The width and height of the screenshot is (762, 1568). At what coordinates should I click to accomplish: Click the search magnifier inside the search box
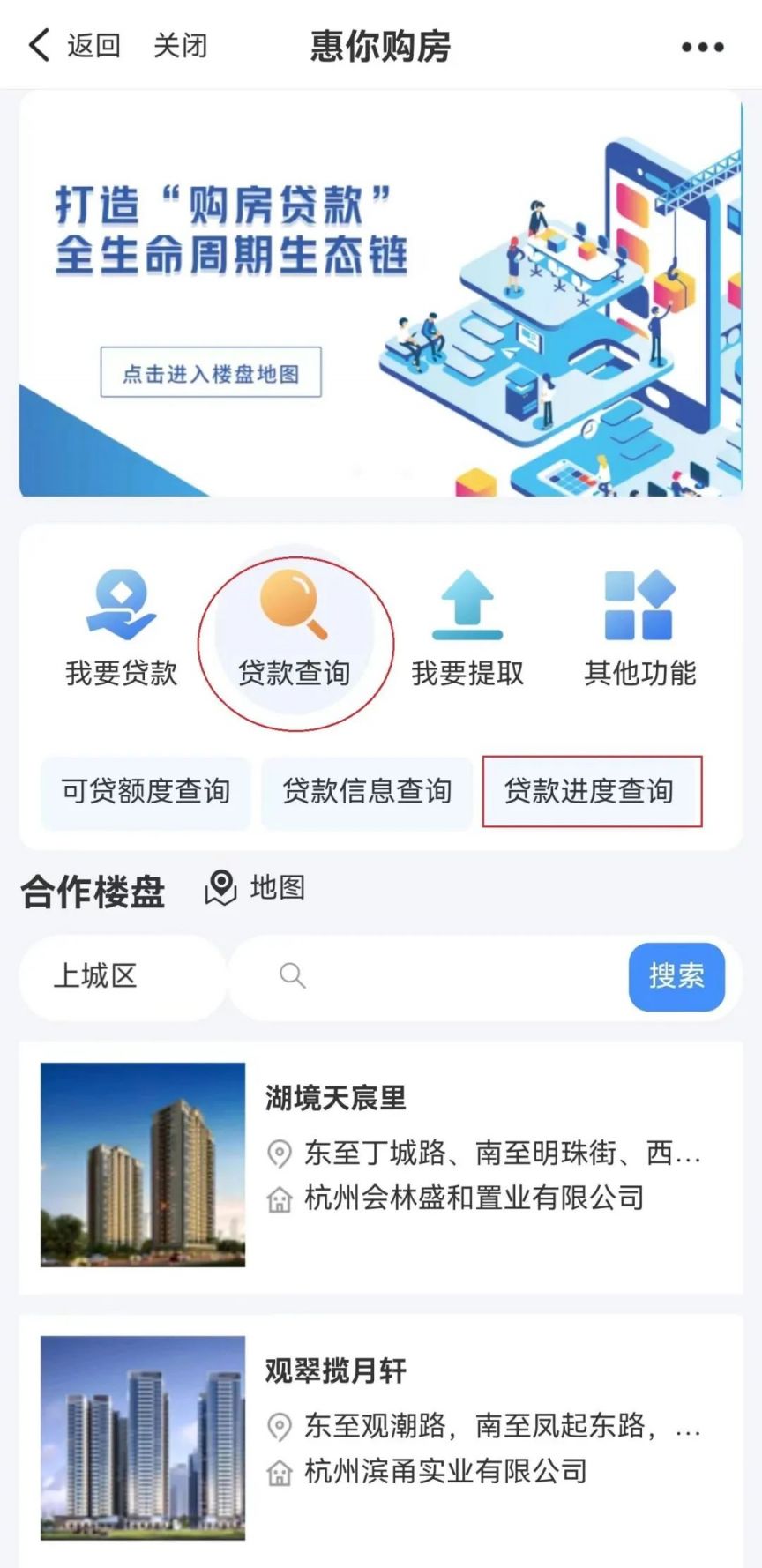pyautogui.click(x=291, y=974)
